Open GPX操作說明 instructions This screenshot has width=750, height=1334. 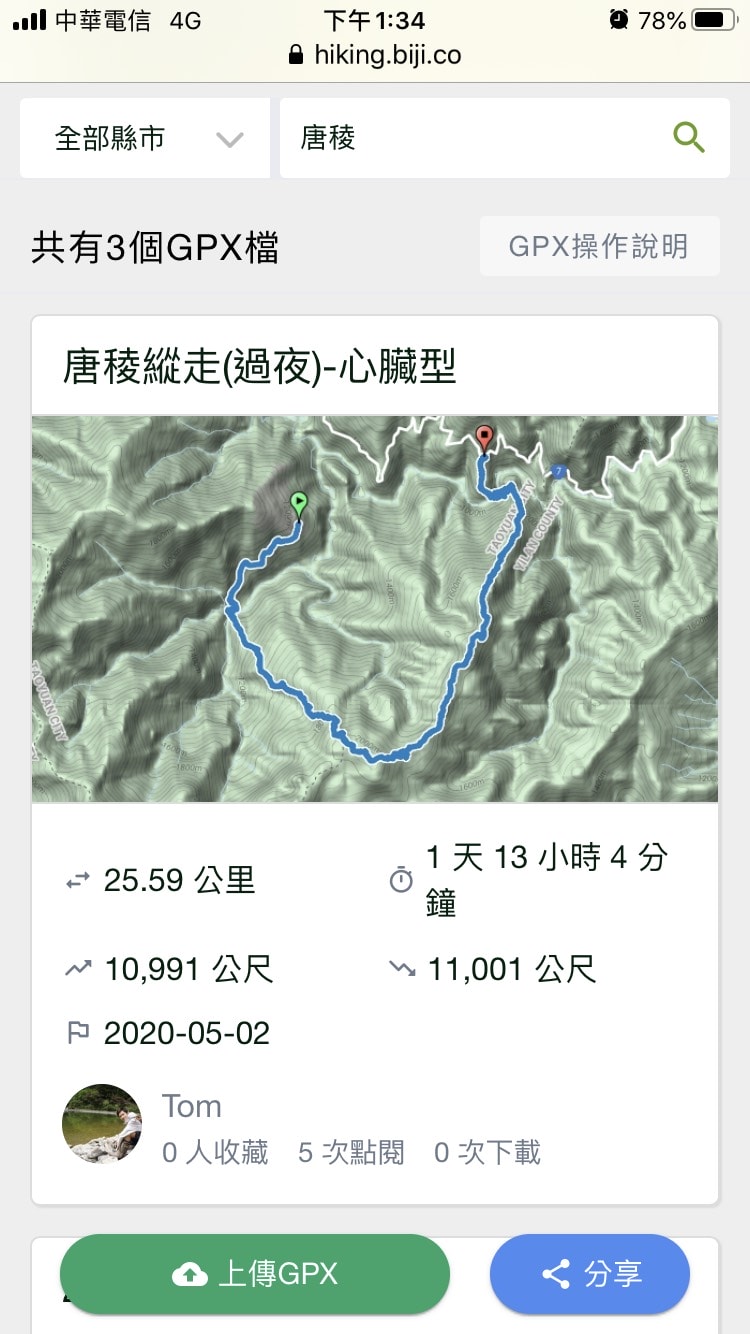pyautogui.click(x=599, y=246)
